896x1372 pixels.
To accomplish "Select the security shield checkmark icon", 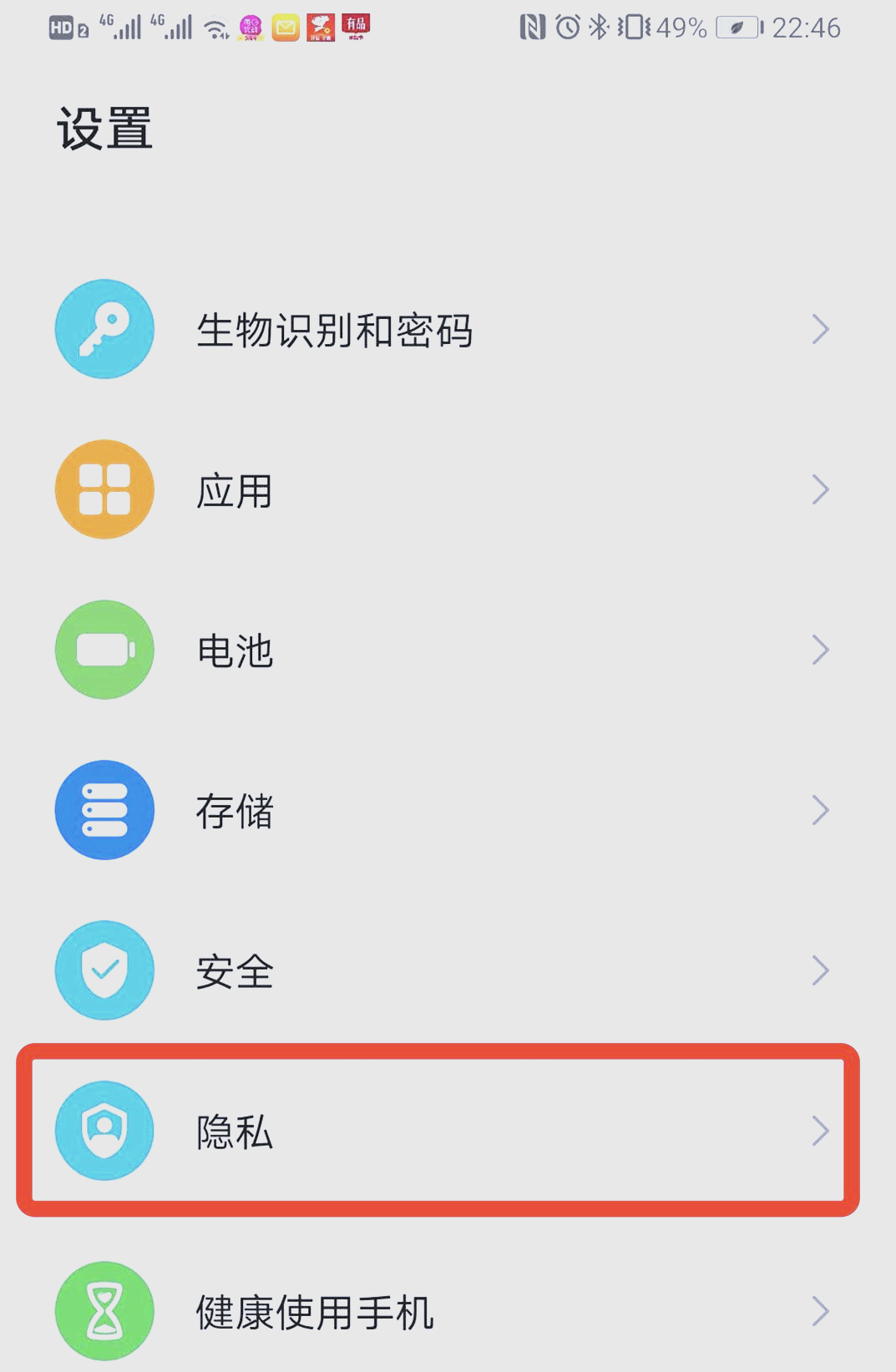I will [x=104, y=970].
